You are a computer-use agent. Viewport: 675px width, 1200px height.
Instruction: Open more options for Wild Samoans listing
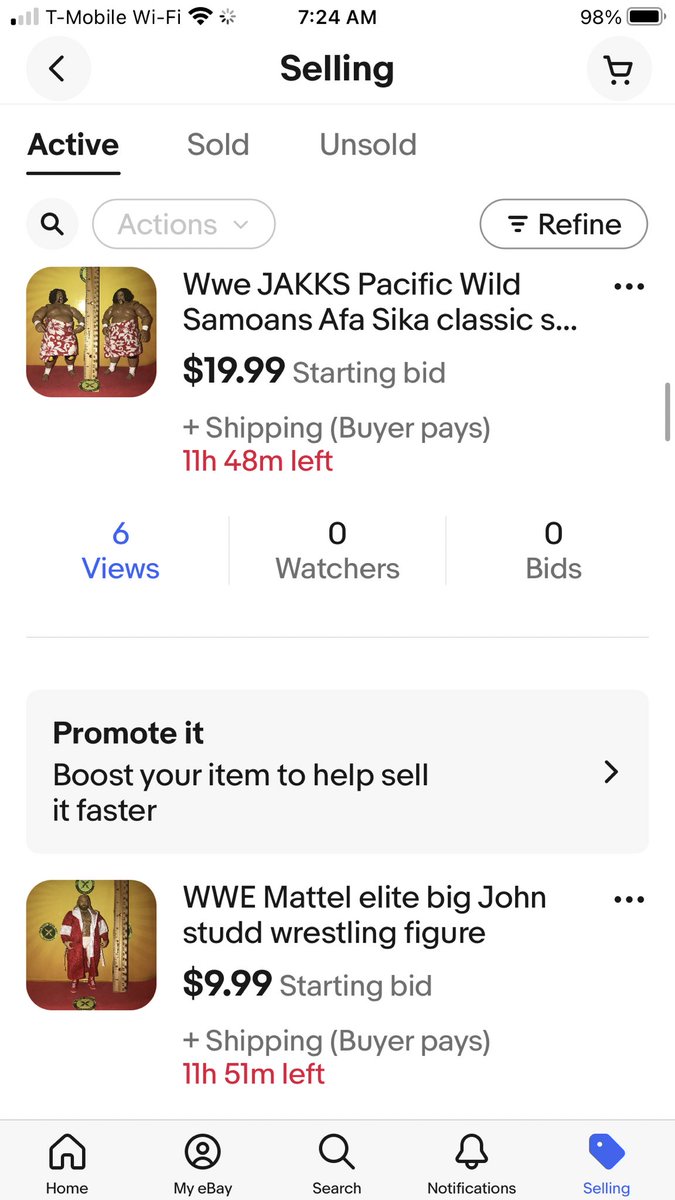(629, 287)
